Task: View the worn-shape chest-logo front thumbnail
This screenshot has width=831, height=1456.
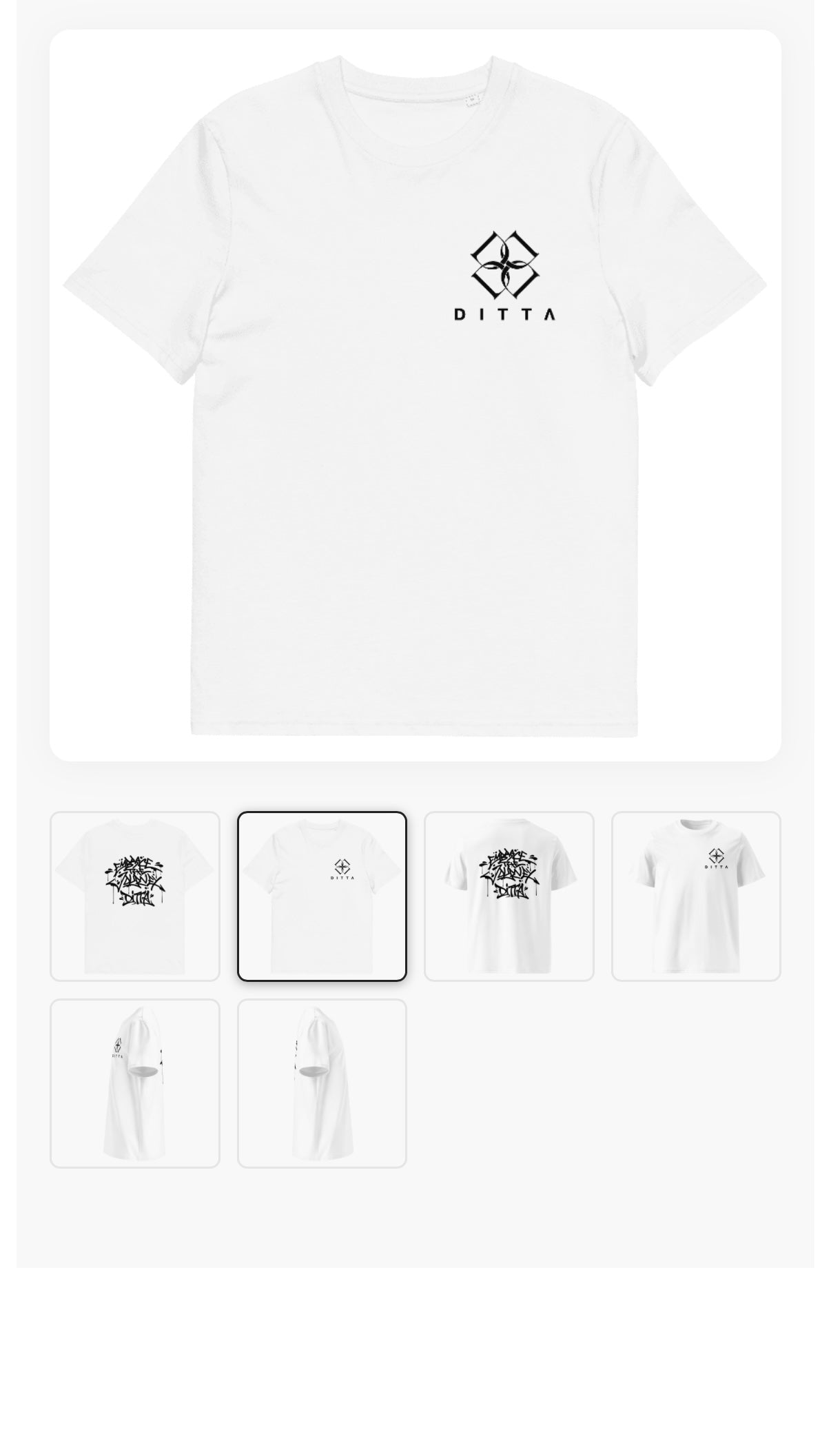Action: coord(696,896)
